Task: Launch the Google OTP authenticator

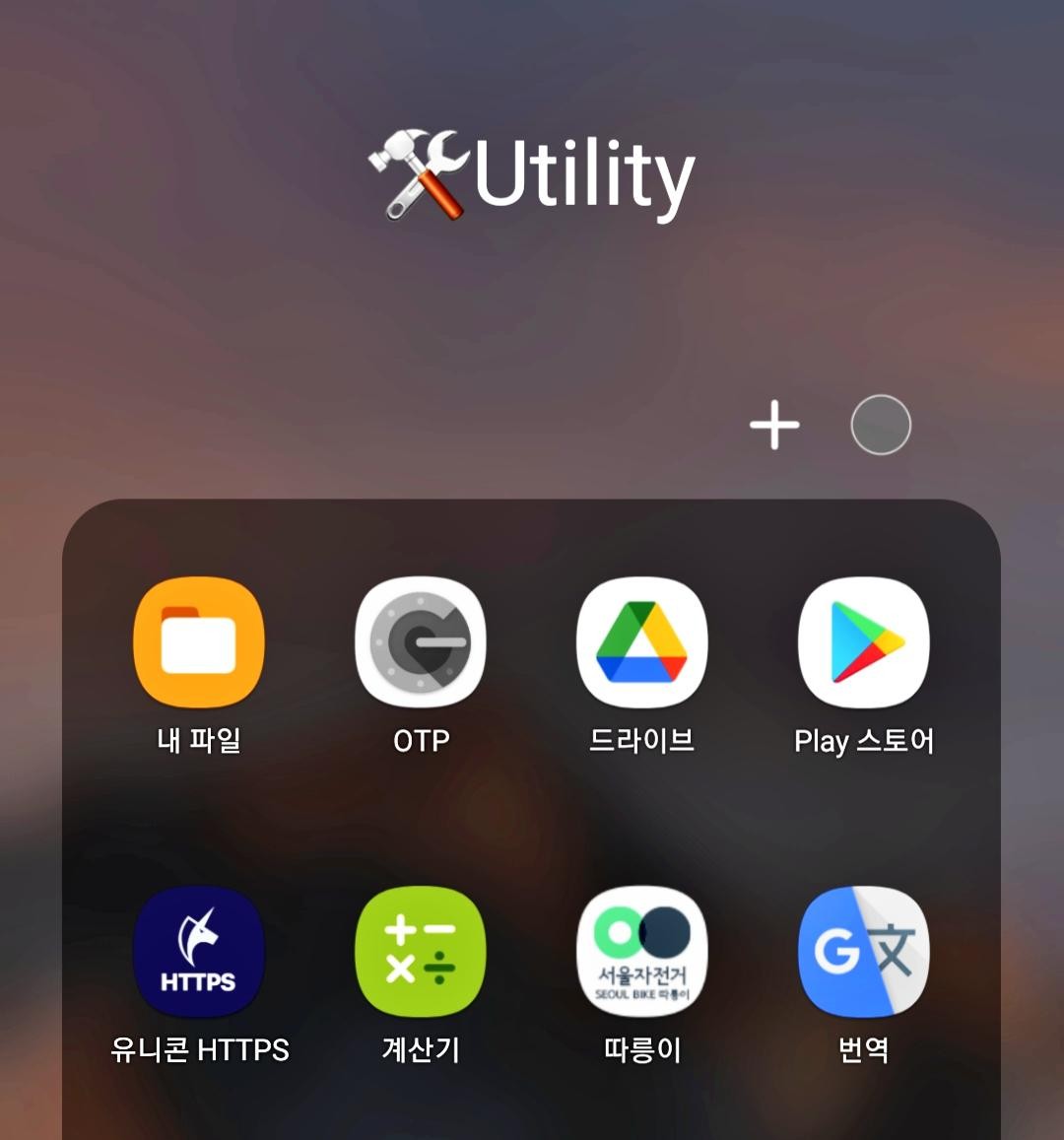Action: click(x=421, y=640)
